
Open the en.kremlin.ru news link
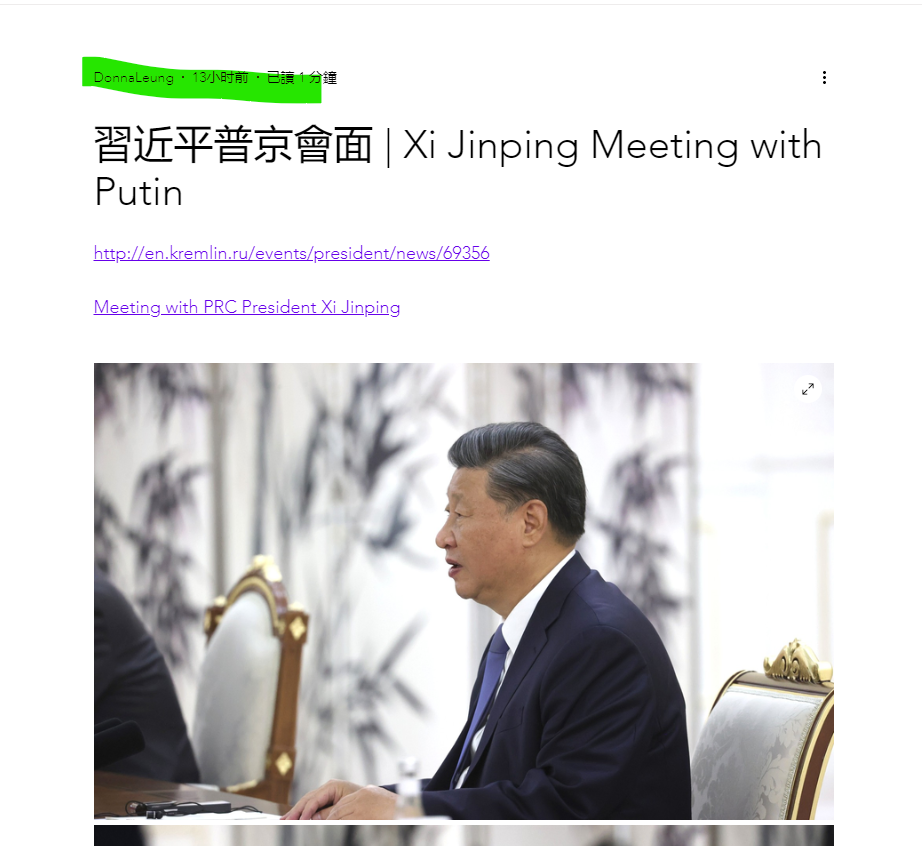click(291, 253)
